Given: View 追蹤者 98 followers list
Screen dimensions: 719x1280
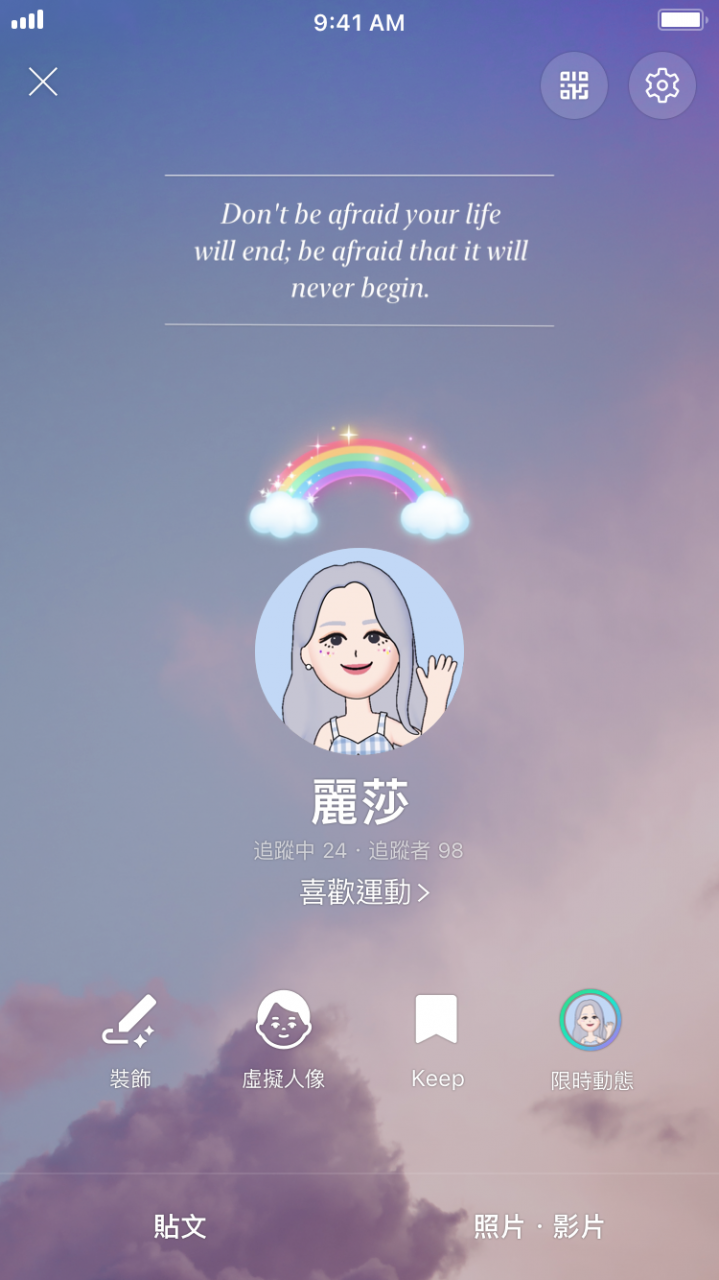Looking at the screenshot, I should pos(416,851).
